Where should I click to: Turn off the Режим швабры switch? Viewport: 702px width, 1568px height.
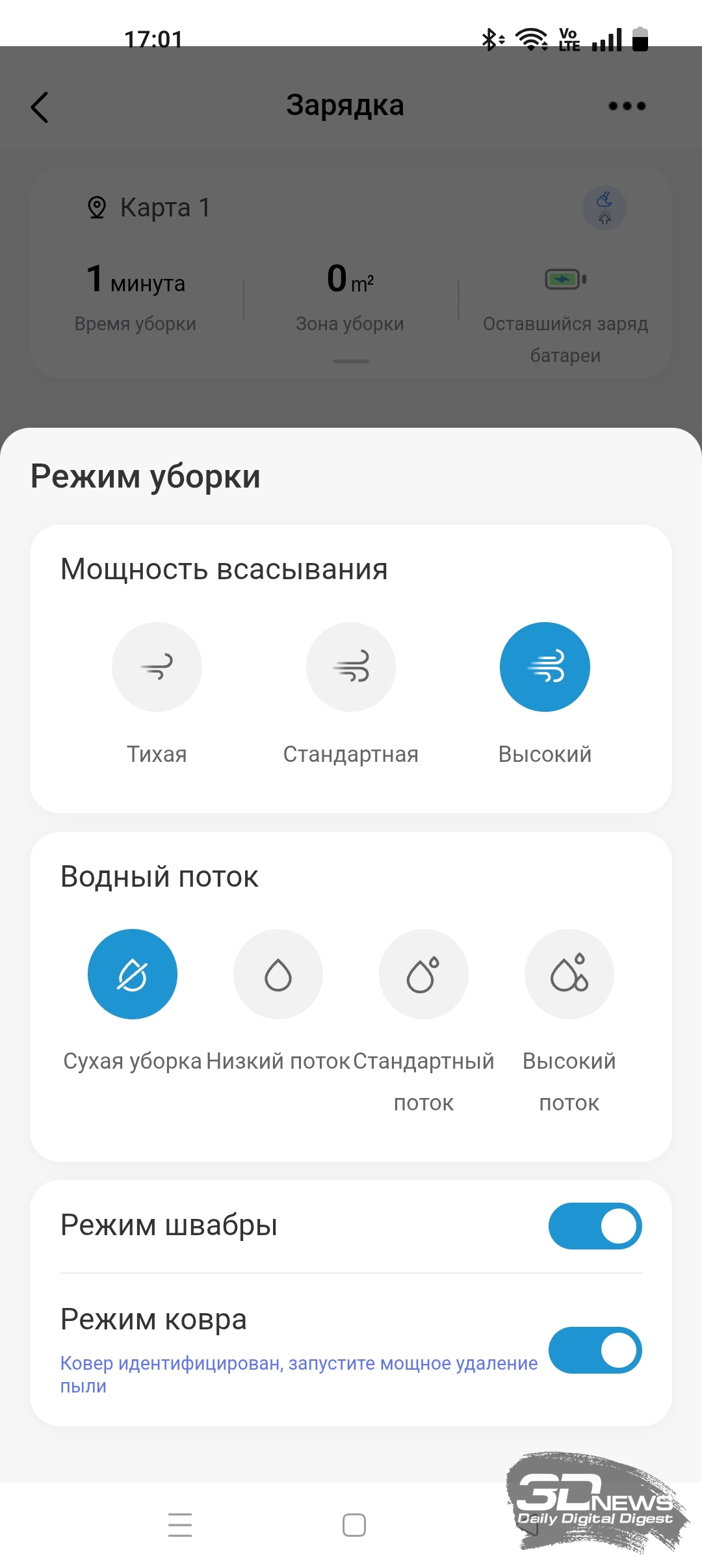pyautogui.click(x=595, y=1226)
